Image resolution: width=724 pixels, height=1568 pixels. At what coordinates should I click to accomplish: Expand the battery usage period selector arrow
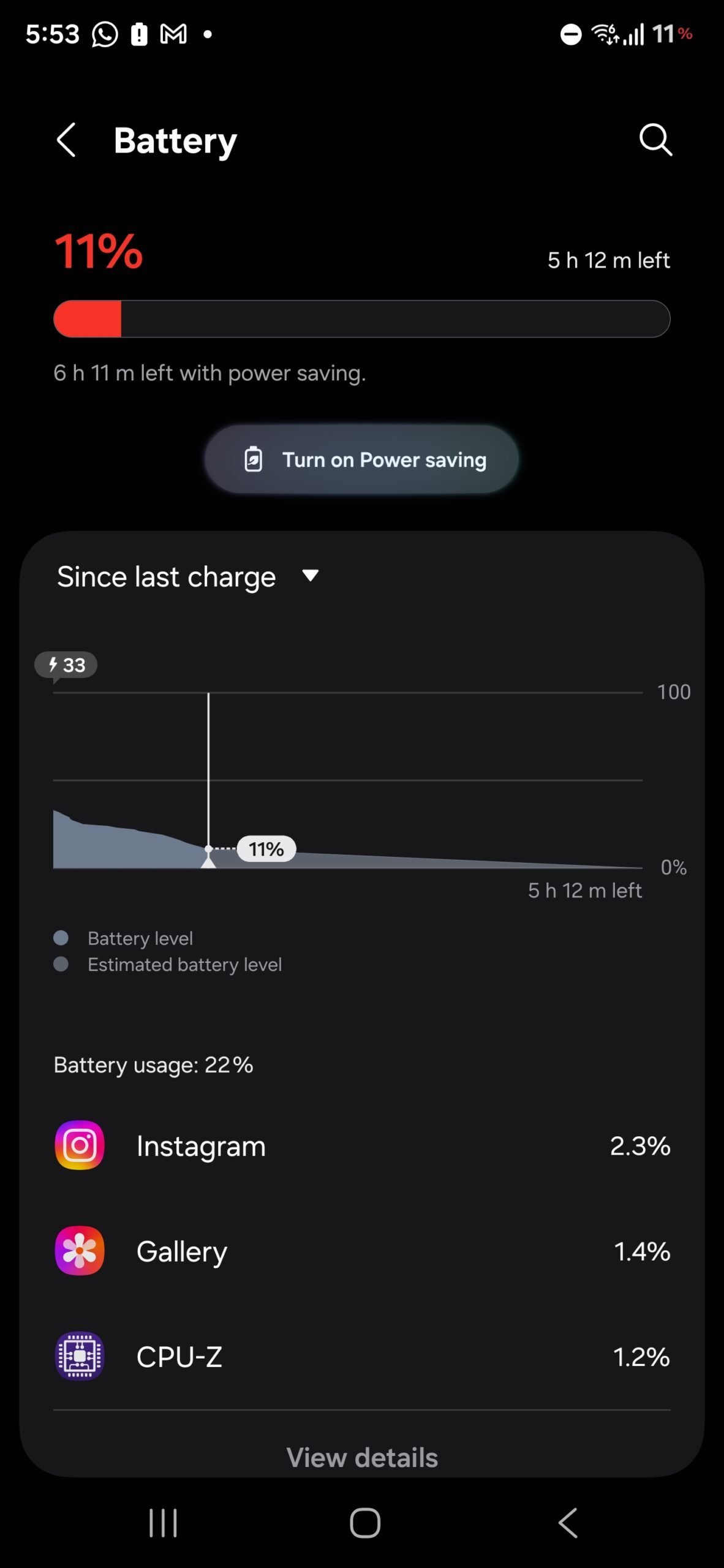click(x=311, y=576)
